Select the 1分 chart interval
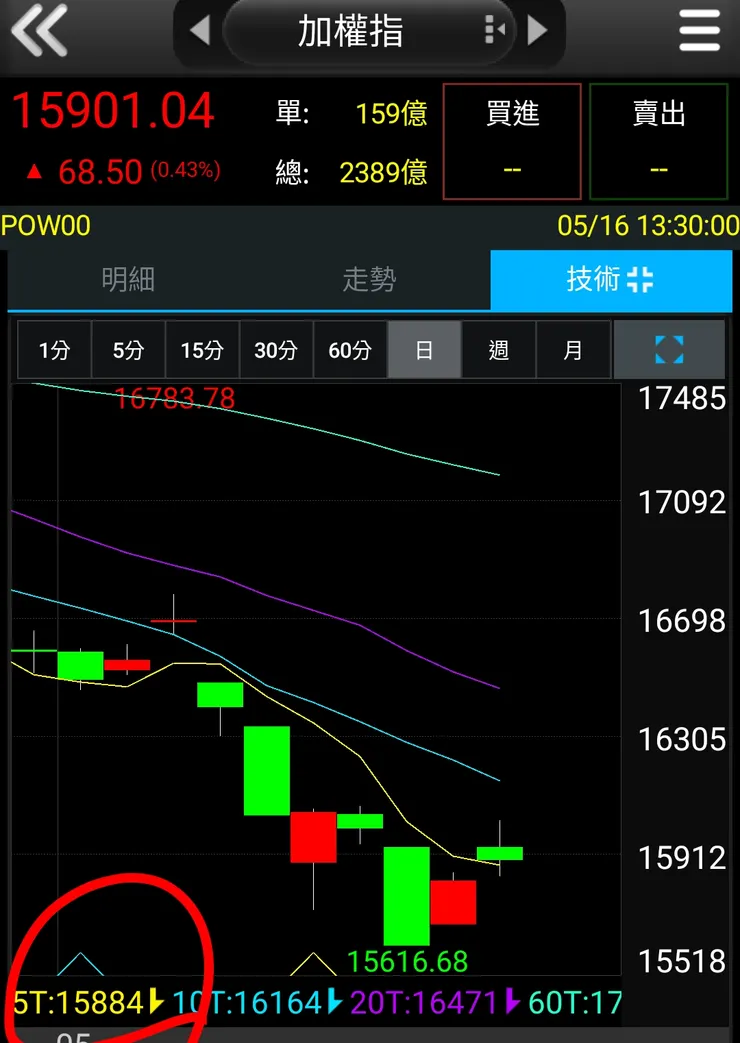 coord(54,350)
